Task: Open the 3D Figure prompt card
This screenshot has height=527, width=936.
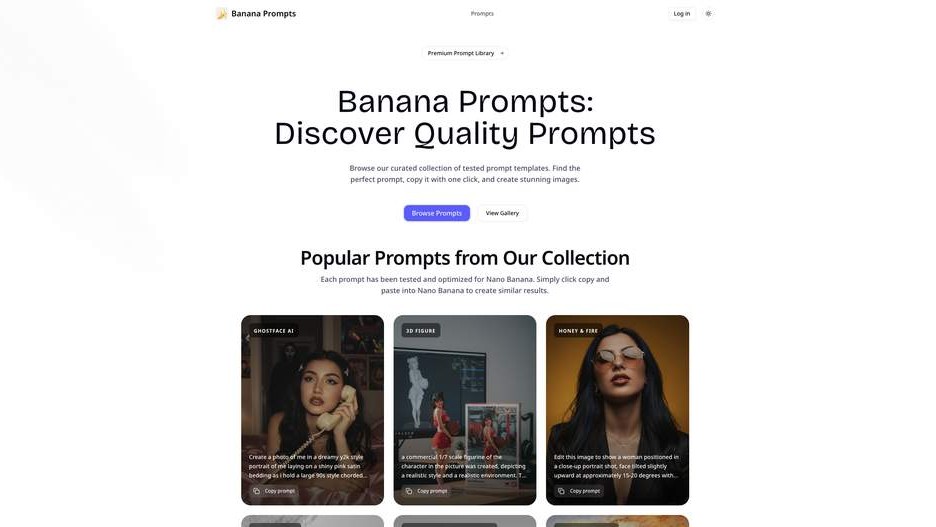Action: [464, 410]
